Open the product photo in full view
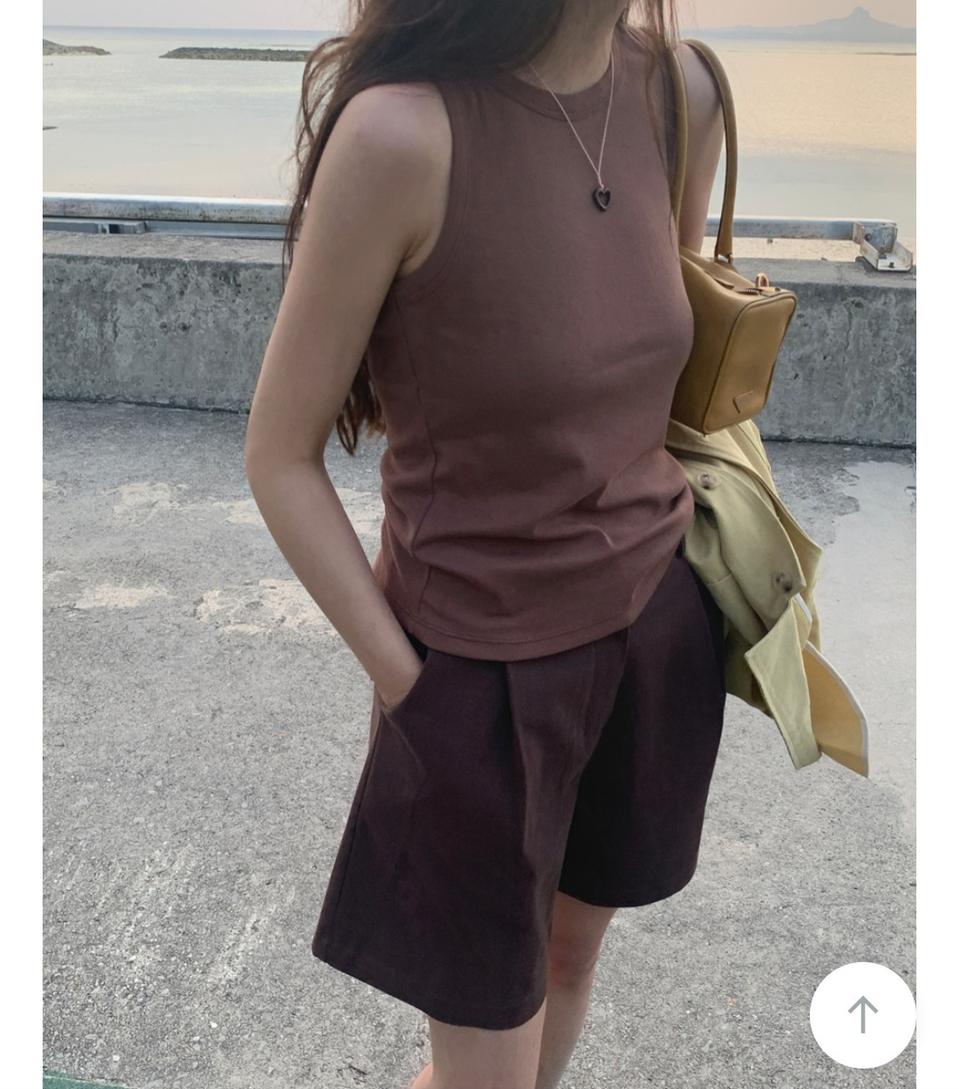The width and height of the screenshot is (959, 1089). (480, 545)
